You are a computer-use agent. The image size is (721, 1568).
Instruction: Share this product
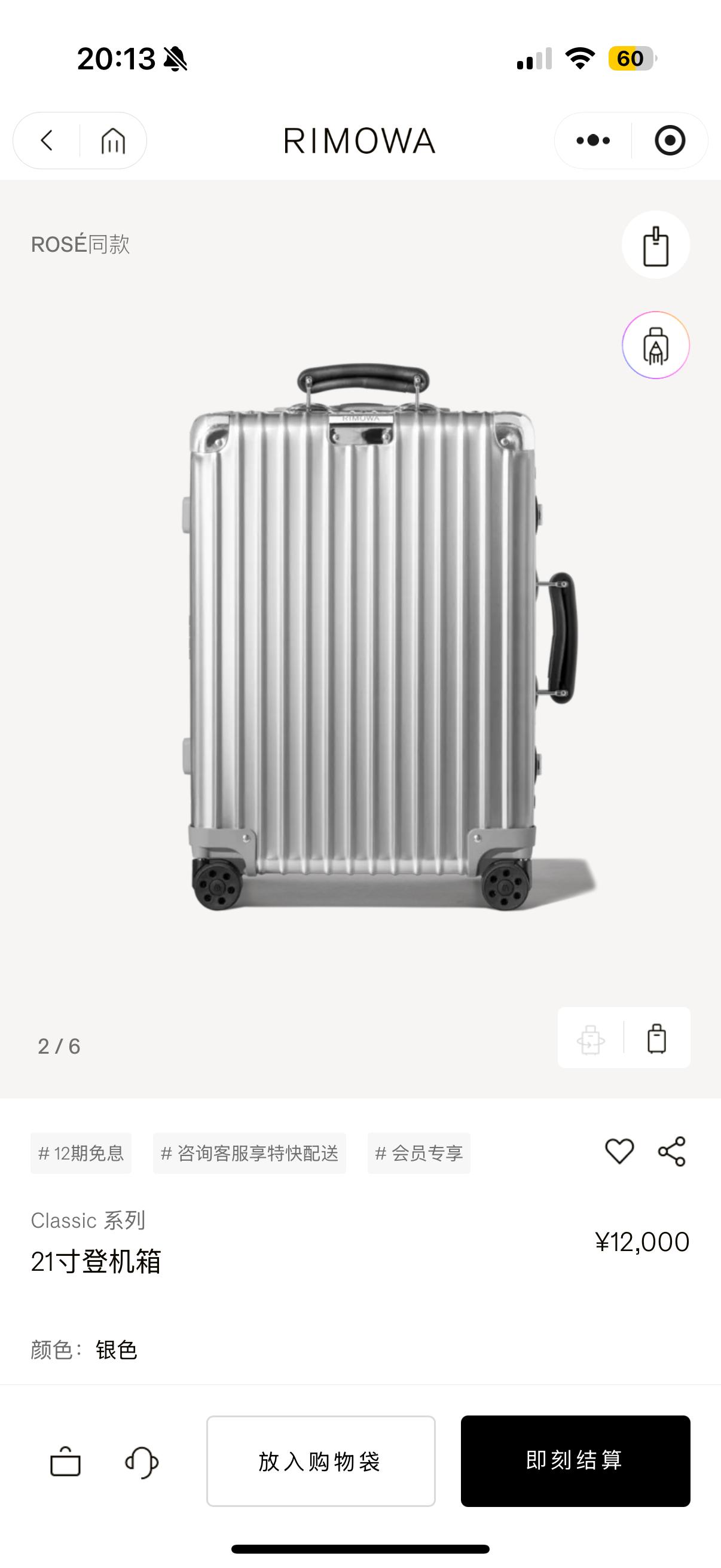point(672,1152)
